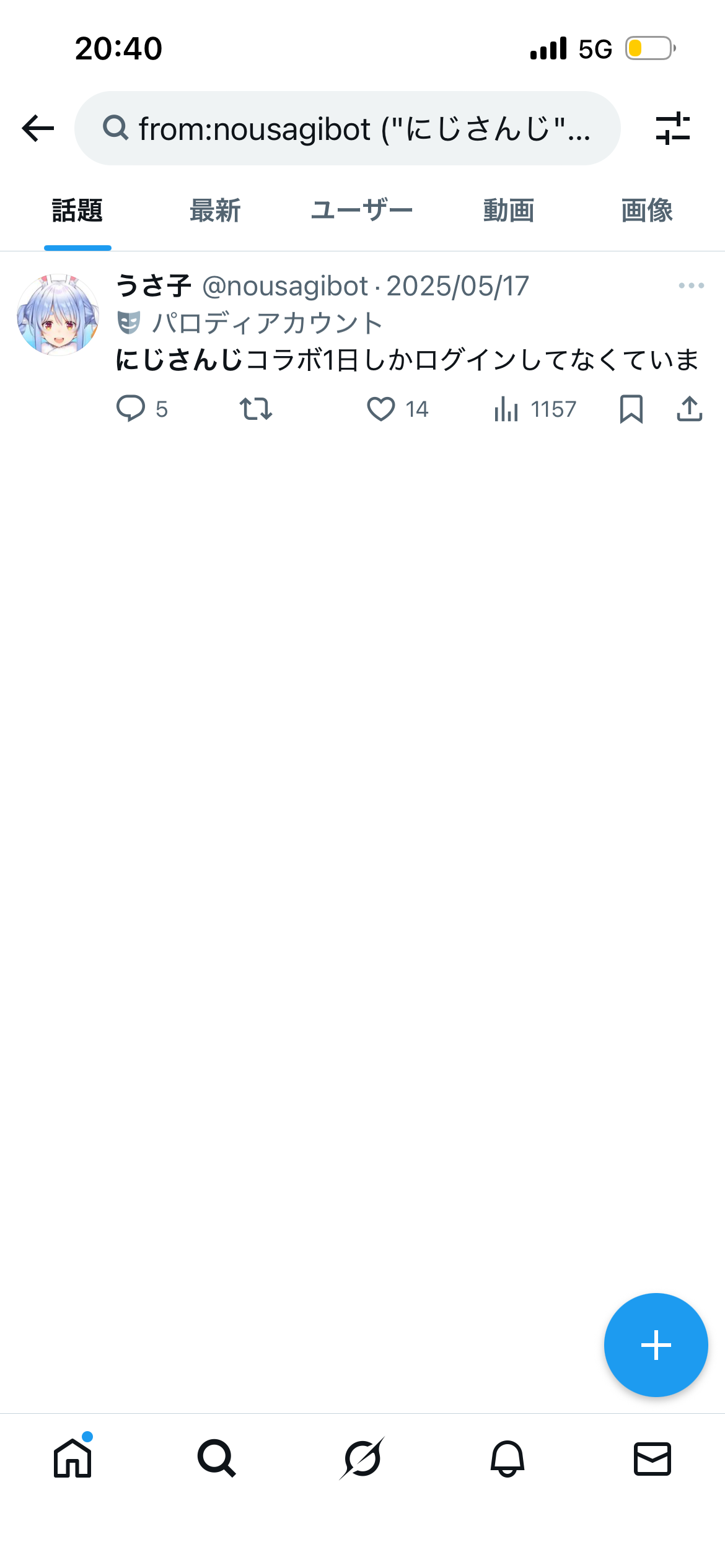Switch to the ユーザー tab
725x1568 pixels.
(362, 211)
